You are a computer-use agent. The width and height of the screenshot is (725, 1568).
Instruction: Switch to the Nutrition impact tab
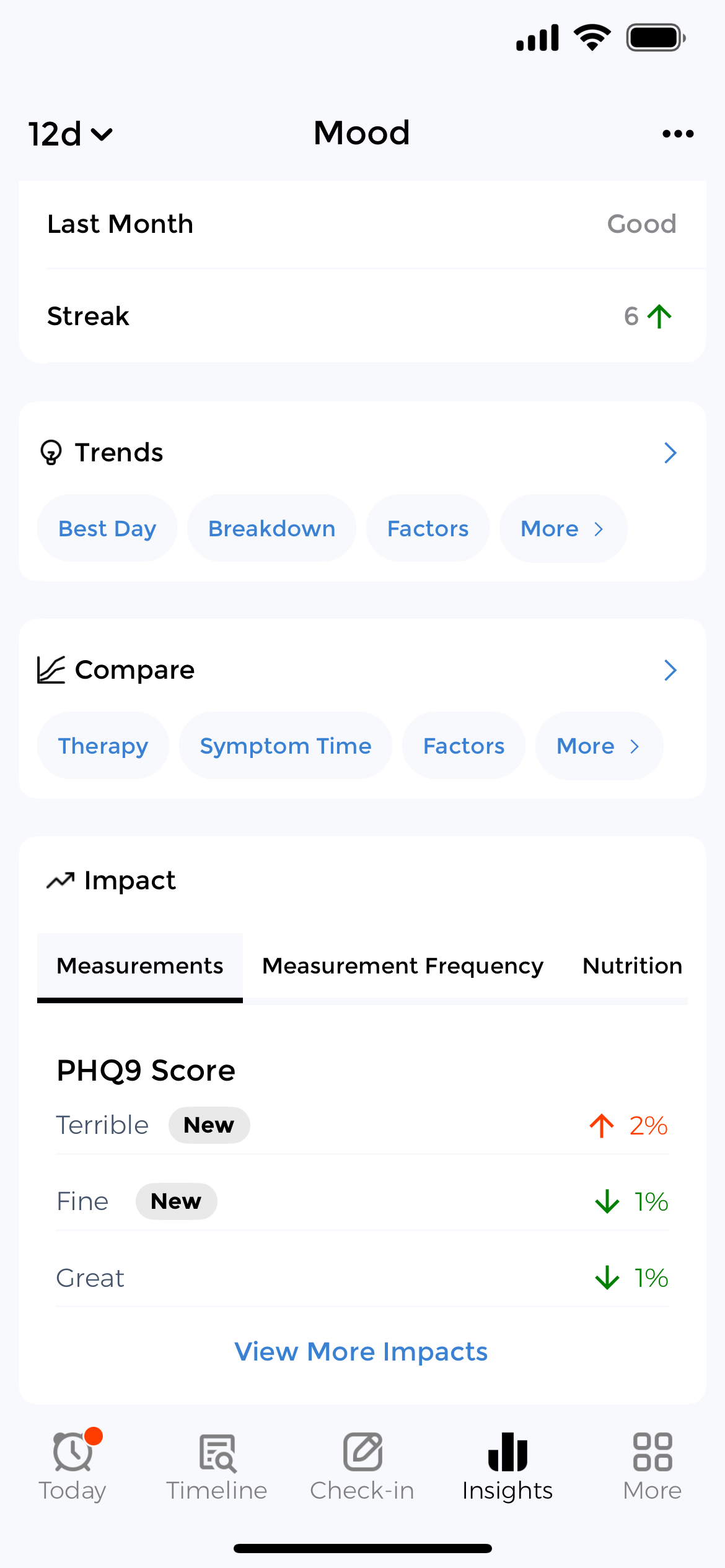(x=632, y=966)
